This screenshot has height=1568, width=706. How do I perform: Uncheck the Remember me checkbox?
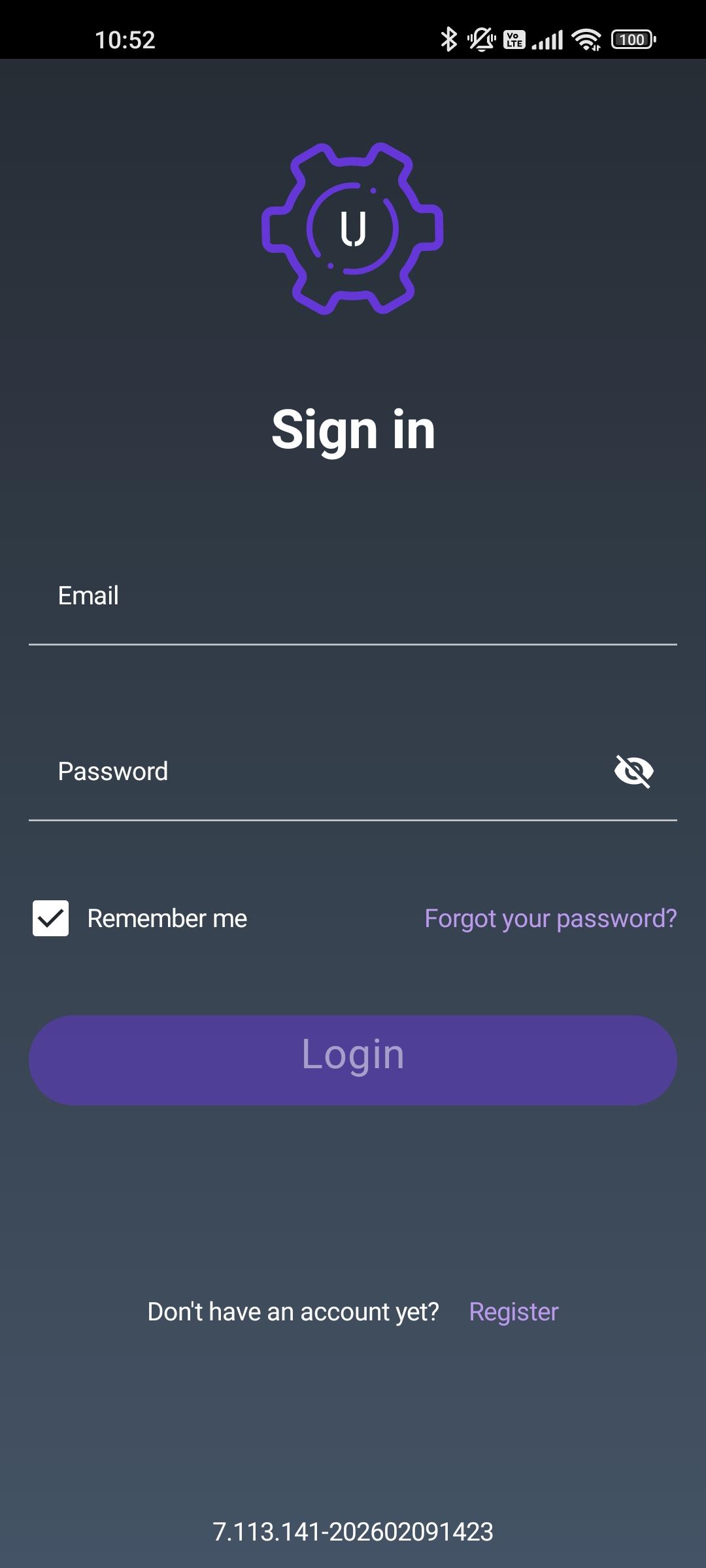[x=51, y=918]
